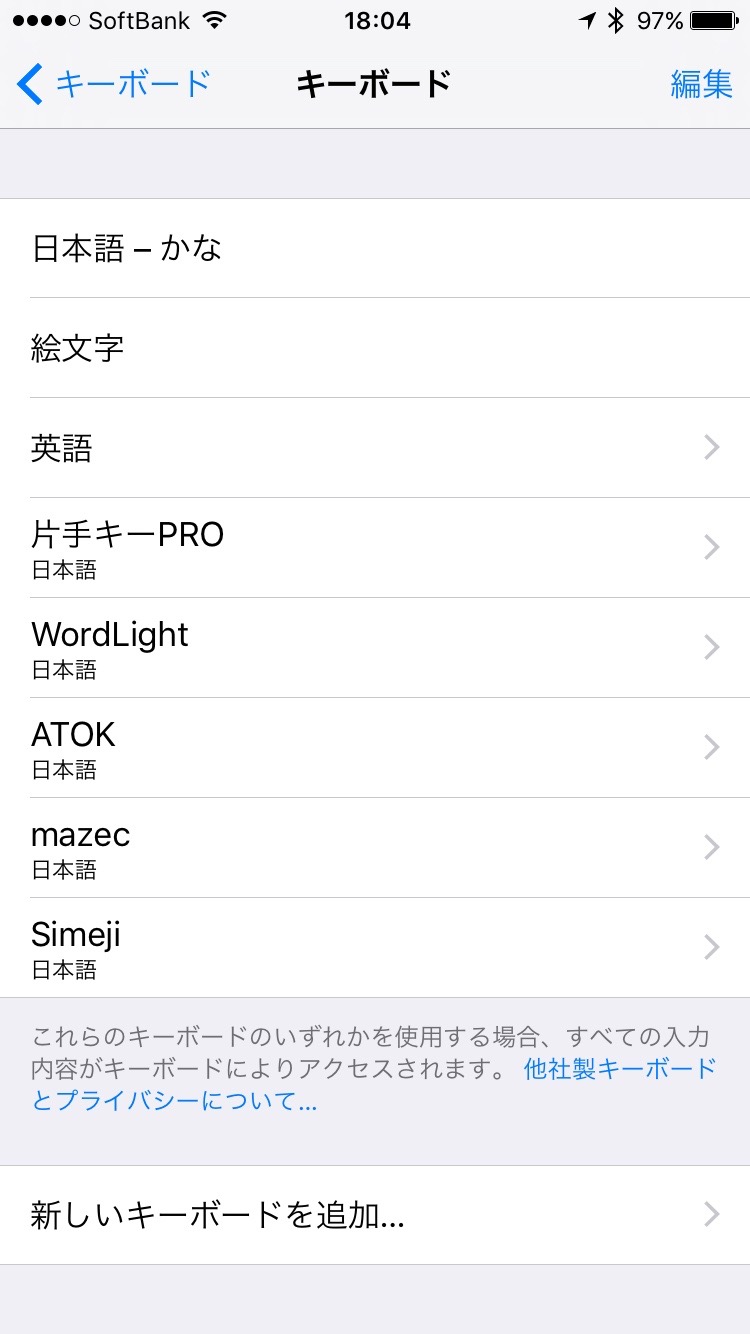750x1334 pixels.
Task: Open the 英語 keyboard settings
Action: click(375, 448)
